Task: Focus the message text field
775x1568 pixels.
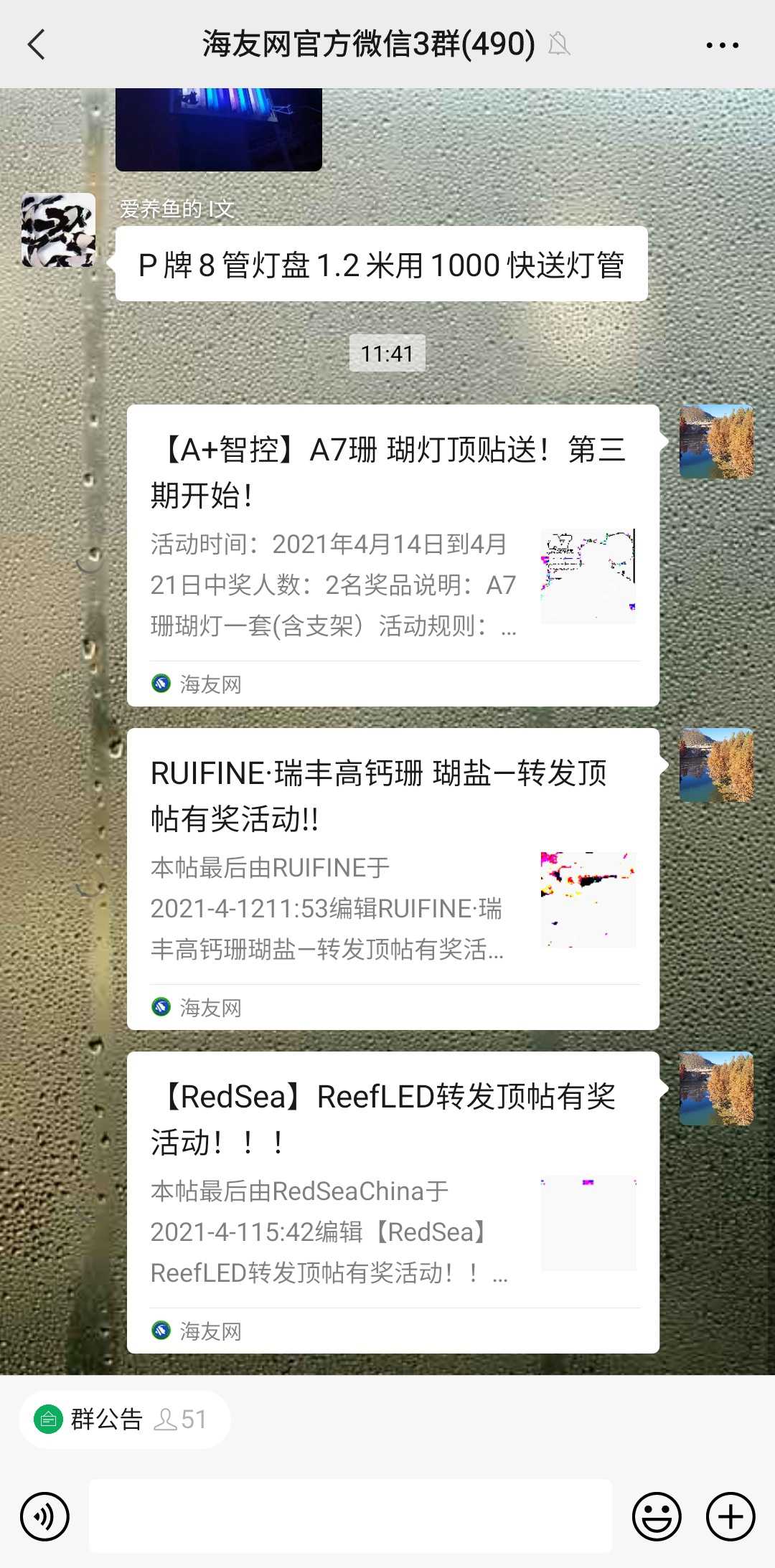Action: point(350,1516)
